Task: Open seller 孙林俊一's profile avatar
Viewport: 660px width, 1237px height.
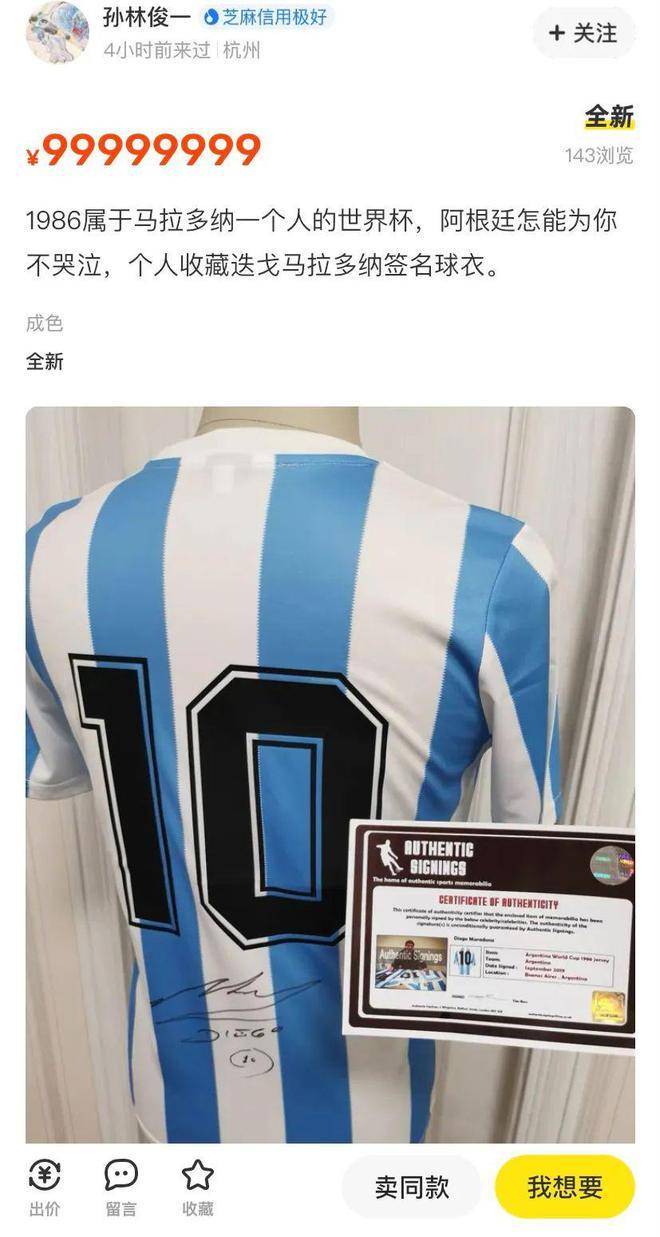Action: tap(57, 32)
